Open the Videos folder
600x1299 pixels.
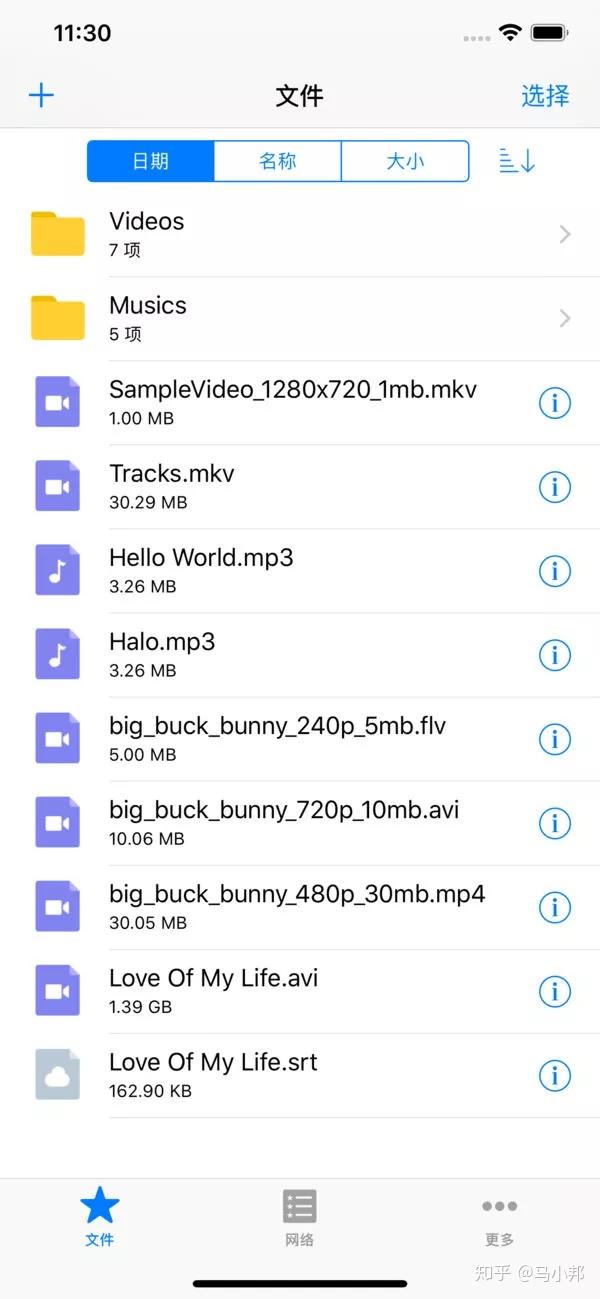[300, 234]
